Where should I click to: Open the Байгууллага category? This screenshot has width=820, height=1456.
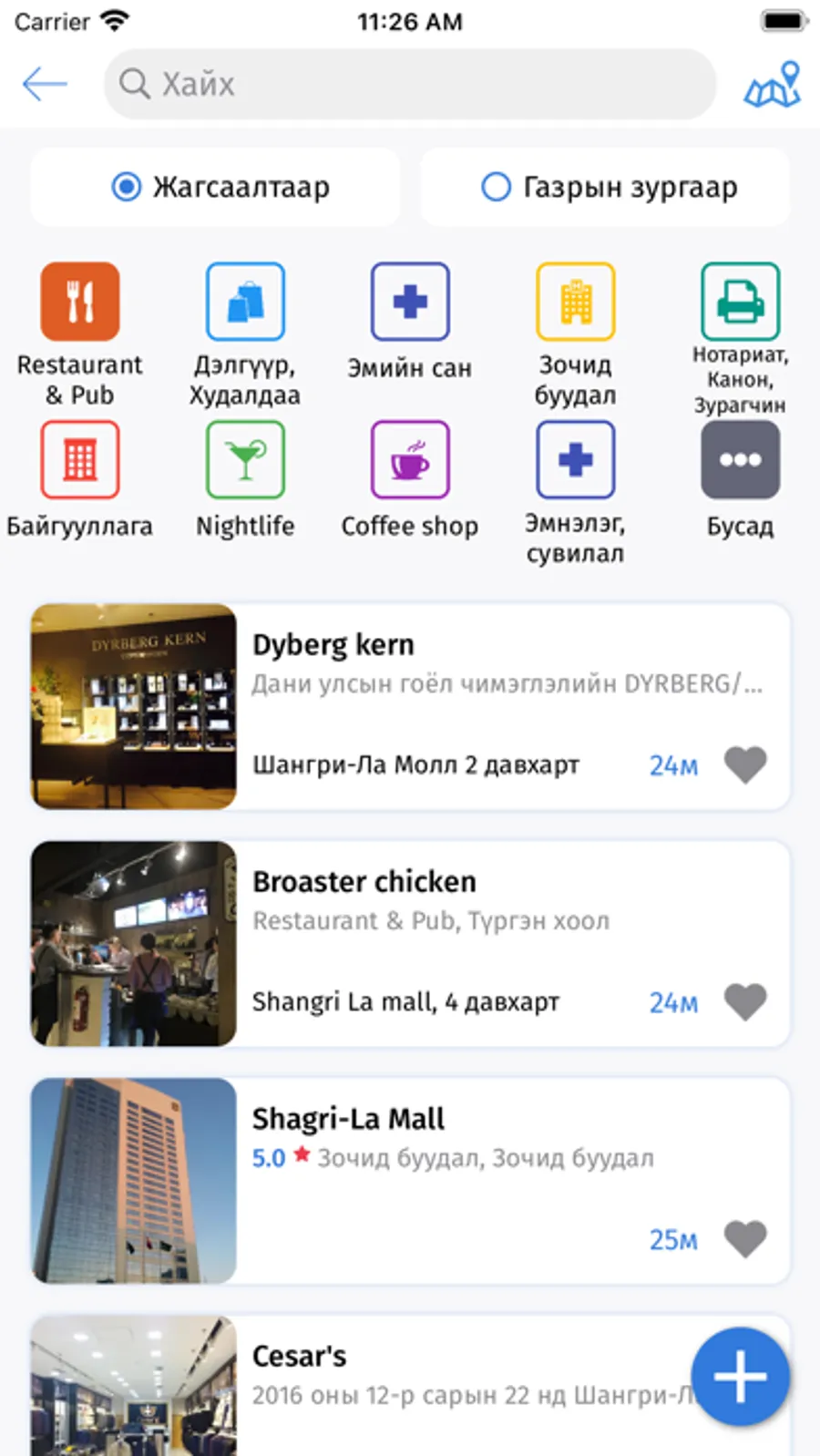tap(80, 460)
